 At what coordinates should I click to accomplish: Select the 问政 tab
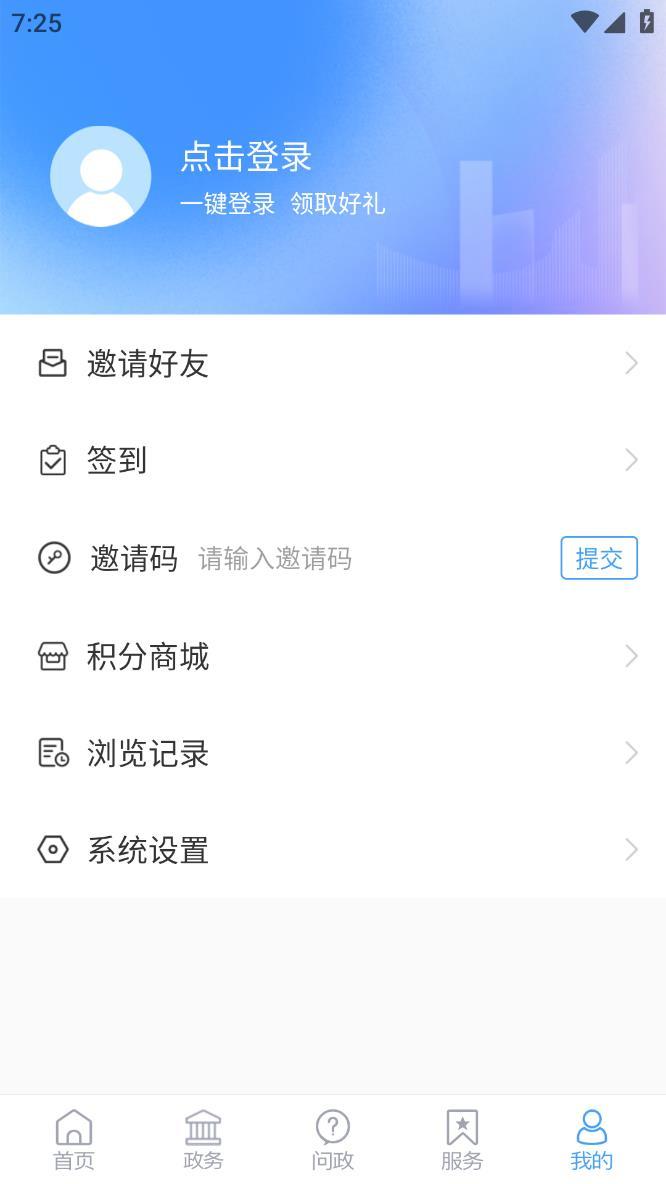point(333,1139)
